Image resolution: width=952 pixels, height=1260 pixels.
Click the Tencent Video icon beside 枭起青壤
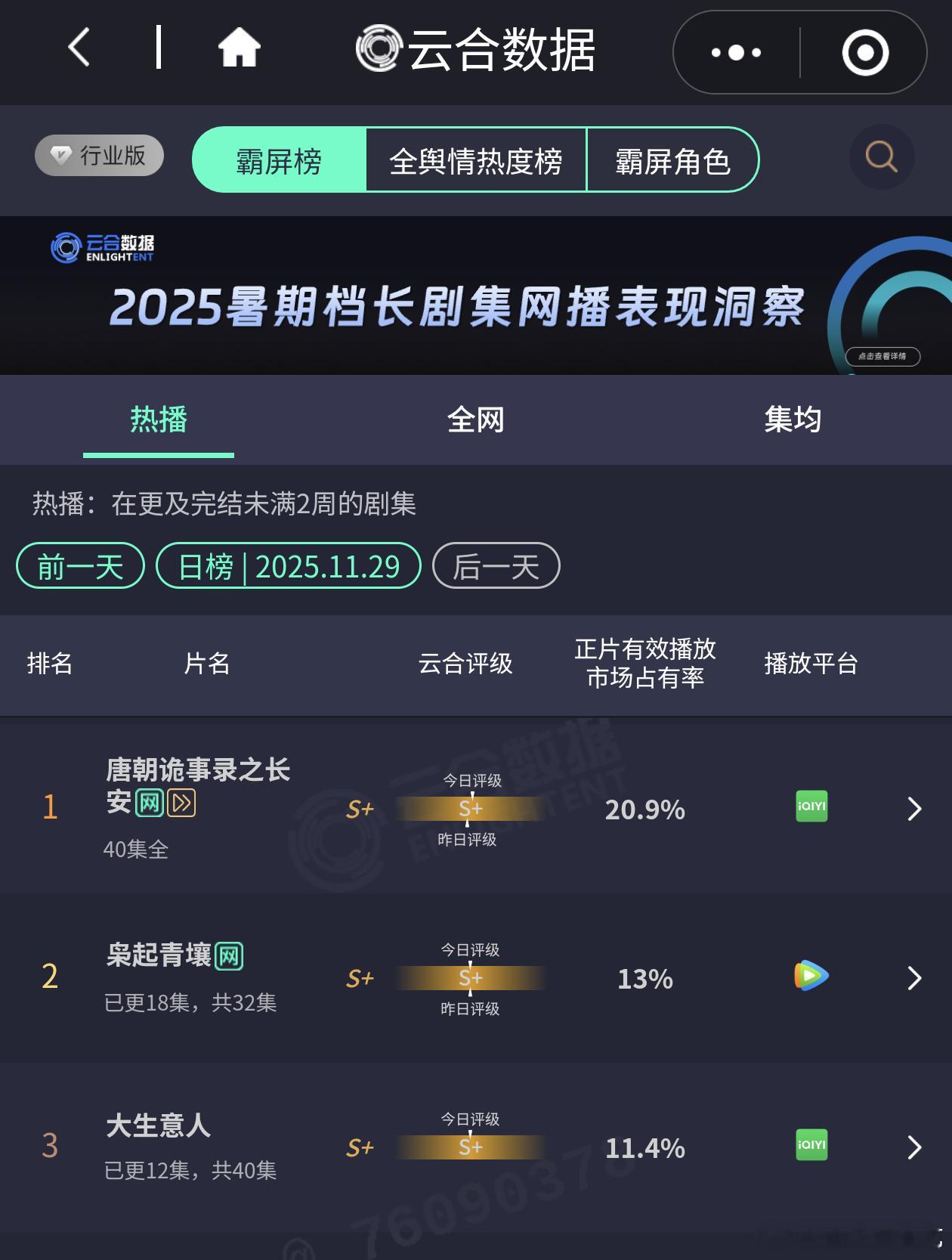click(809, 977)
